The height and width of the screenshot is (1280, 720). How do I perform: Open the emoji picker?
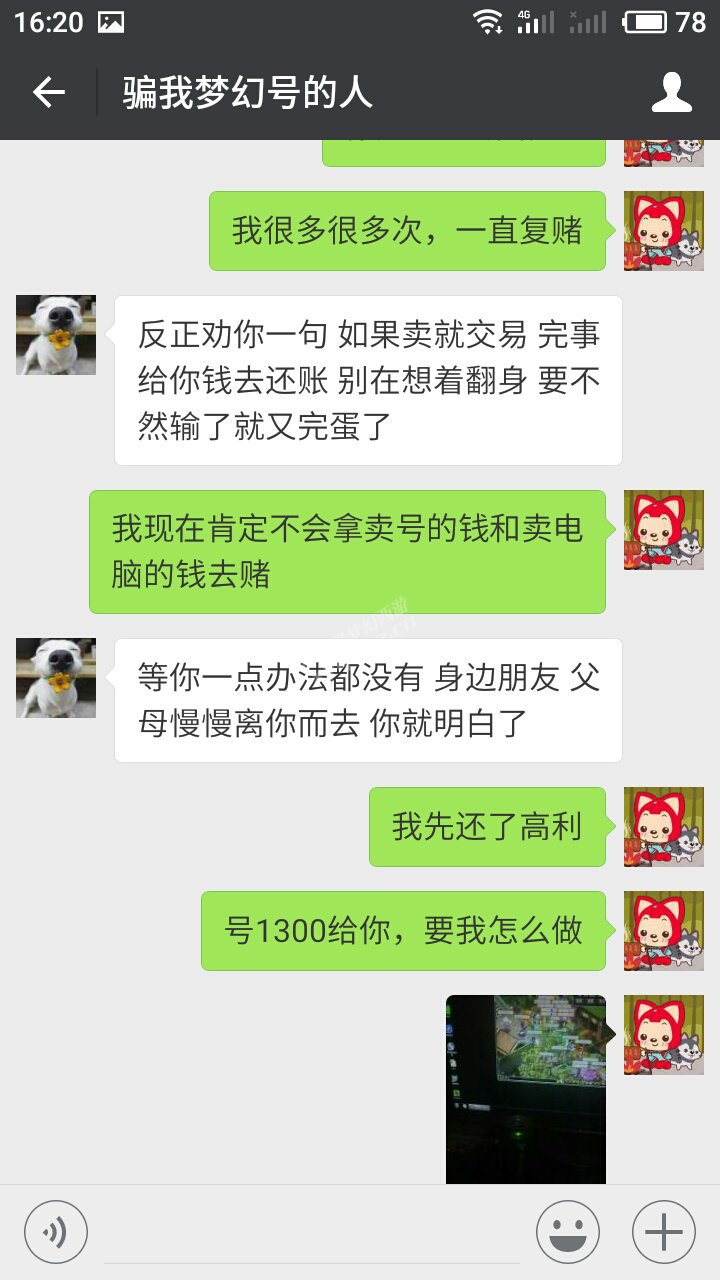[x=568, y=1232]
